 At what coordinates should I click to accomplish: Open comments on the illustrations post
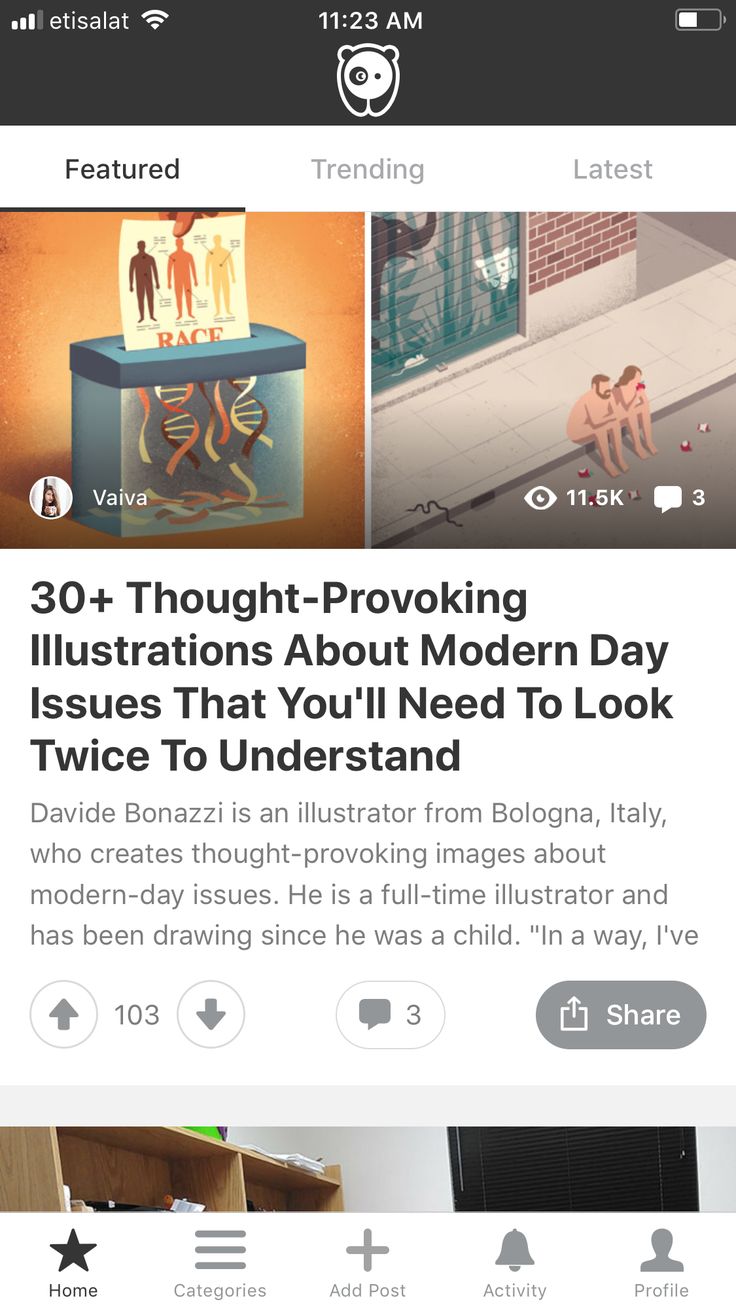(x=390, y=1015)
